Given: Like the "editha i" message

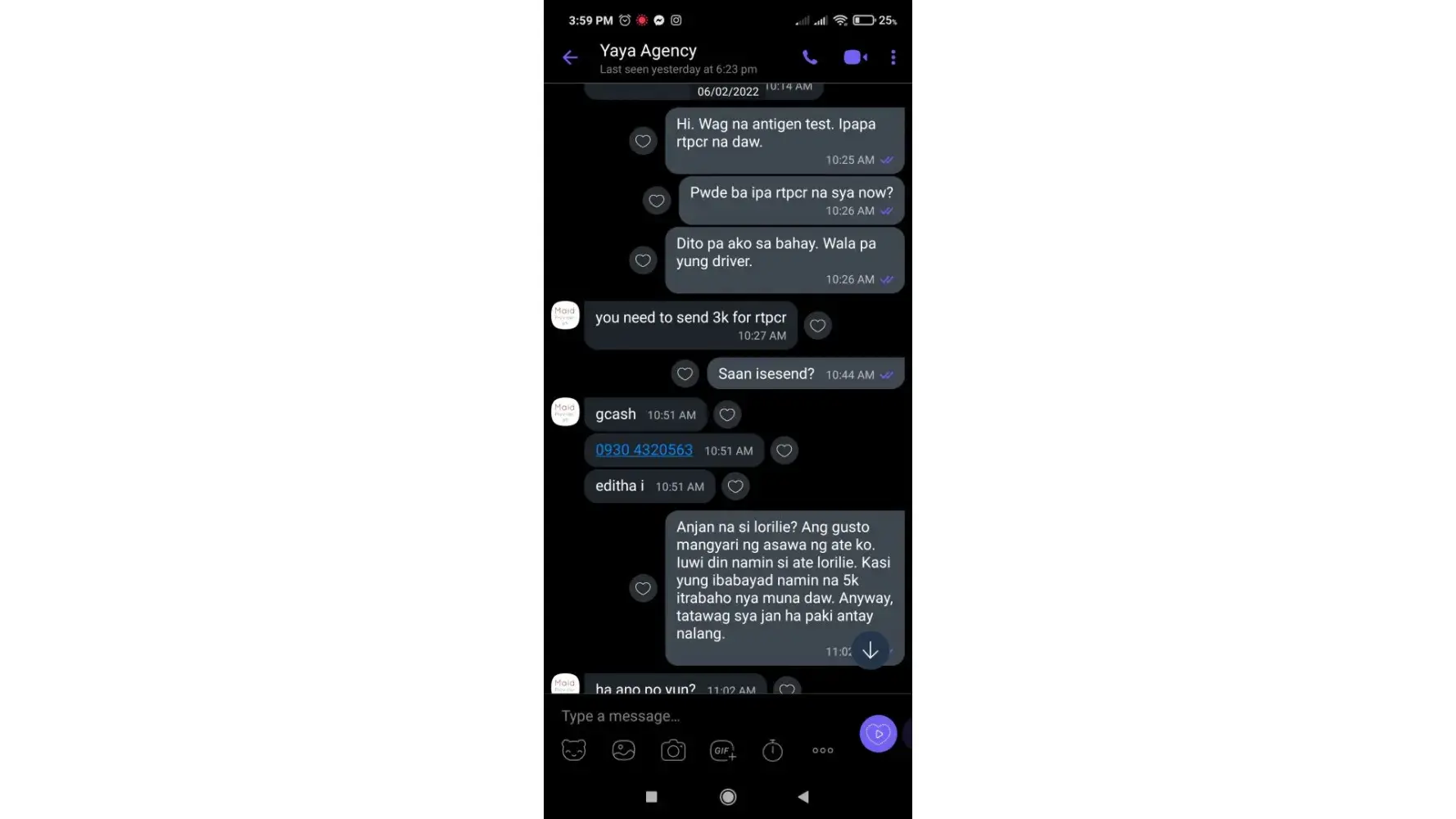Looking at the screenshot, I should pyautogui.click(x=735, y=486).
